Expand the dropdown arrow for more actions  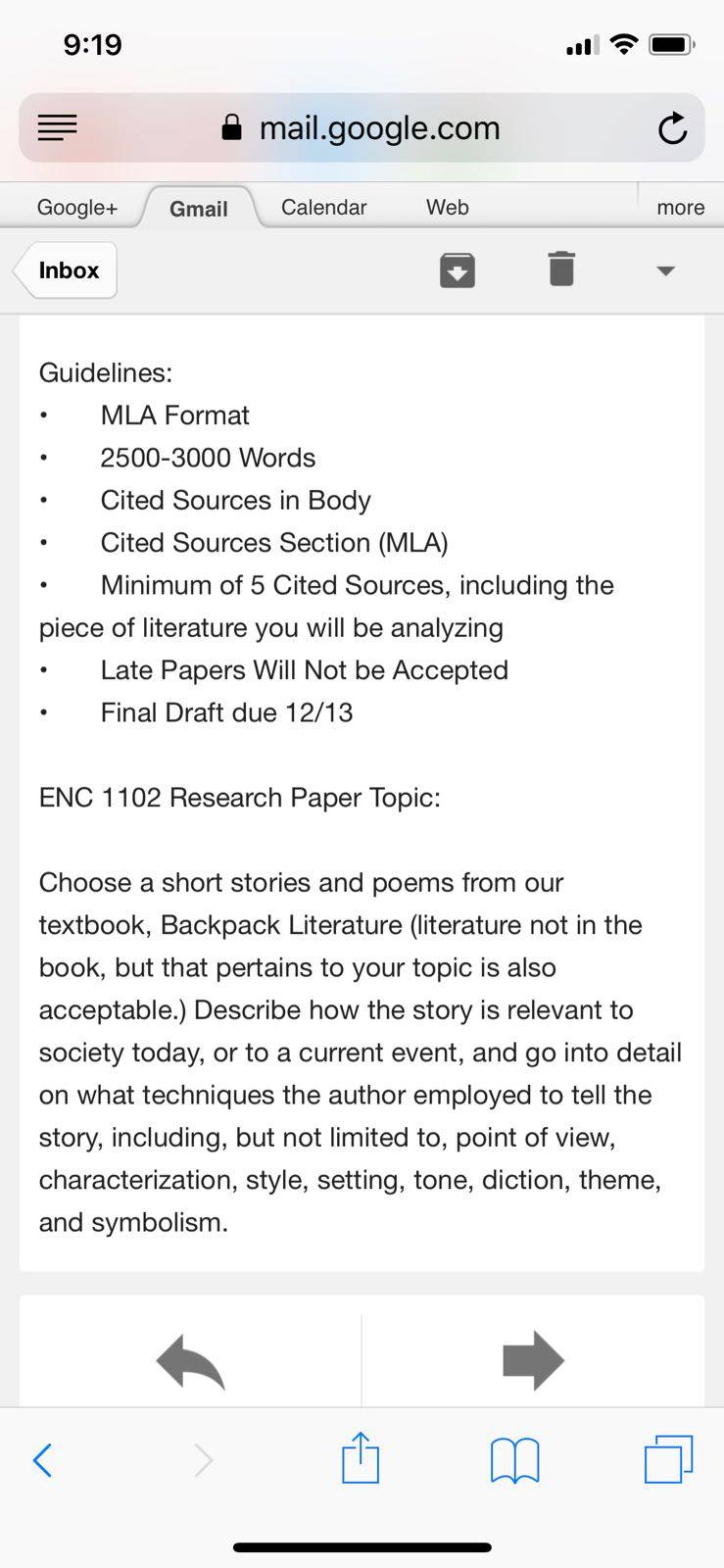coord(665,270)
